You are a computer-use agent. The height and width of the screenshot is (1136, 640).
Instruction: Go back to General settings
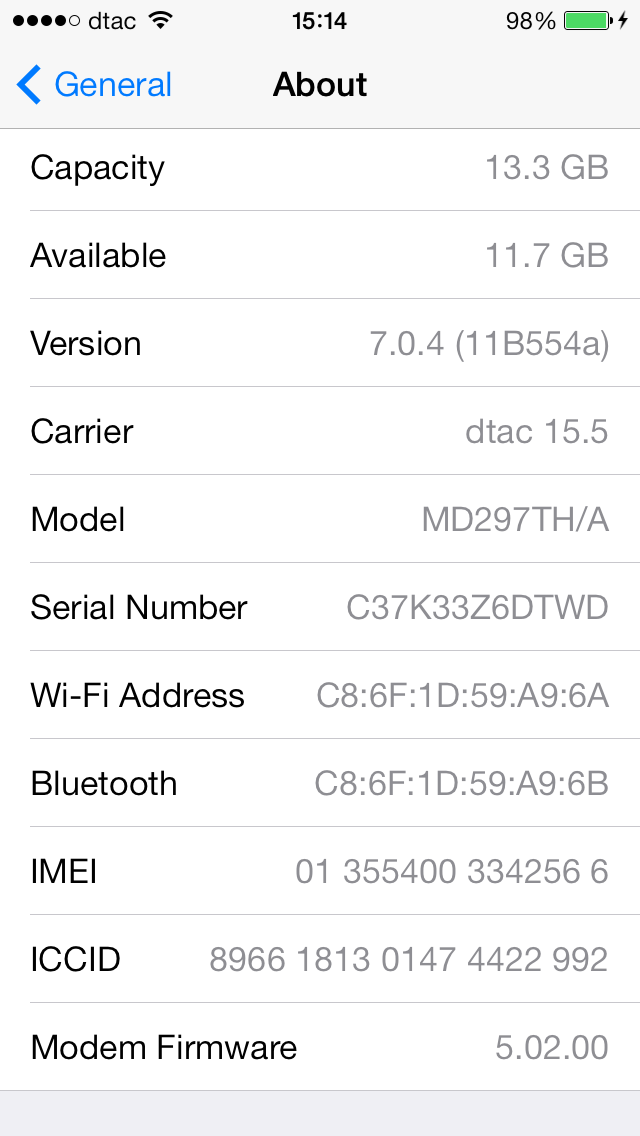click(x=95, y=86)
